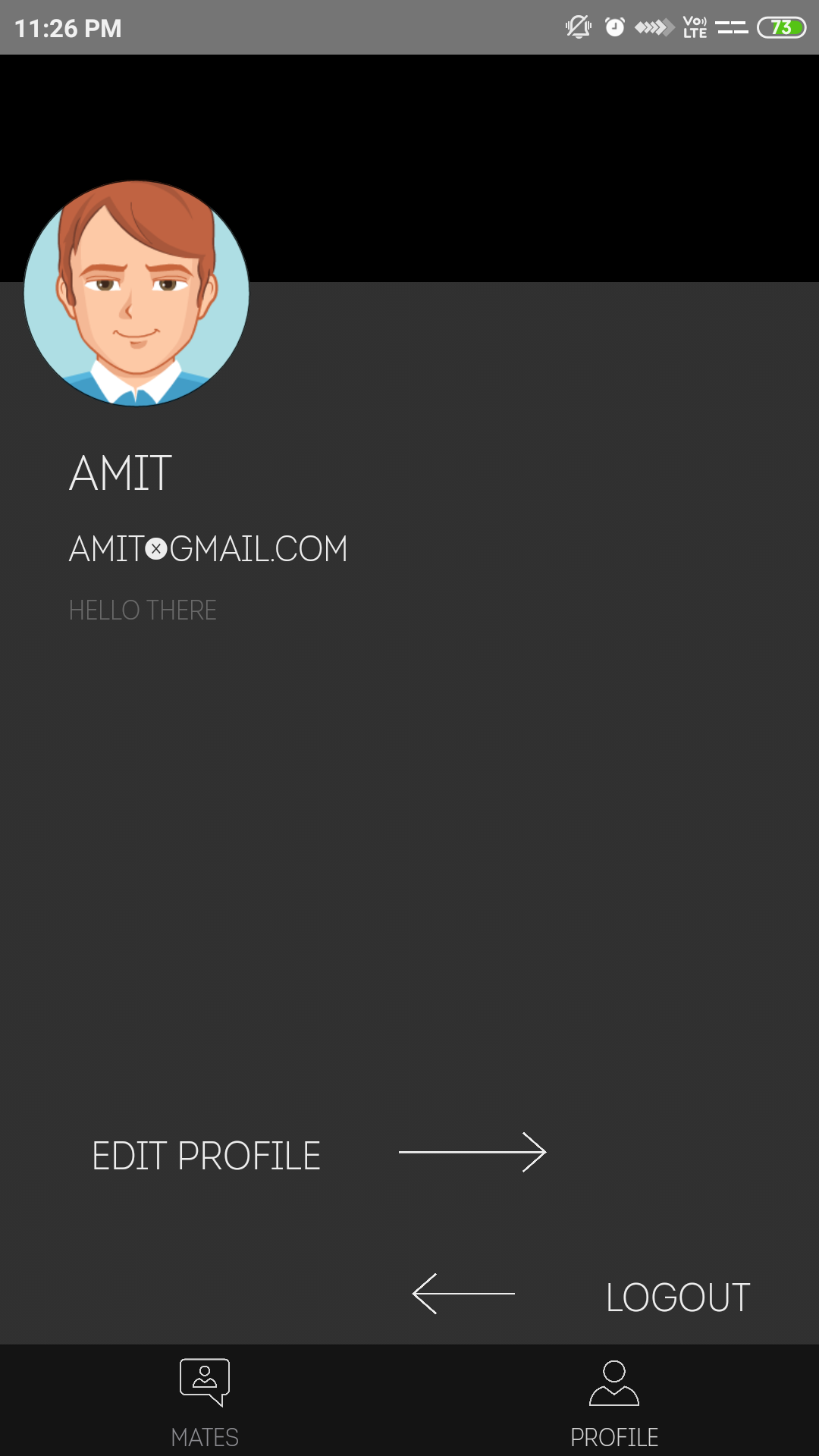The width and height of the screenshot is (819, 1456).
Task: Tap Amit's profile avatar picture
Action: [x=136, y=293]
